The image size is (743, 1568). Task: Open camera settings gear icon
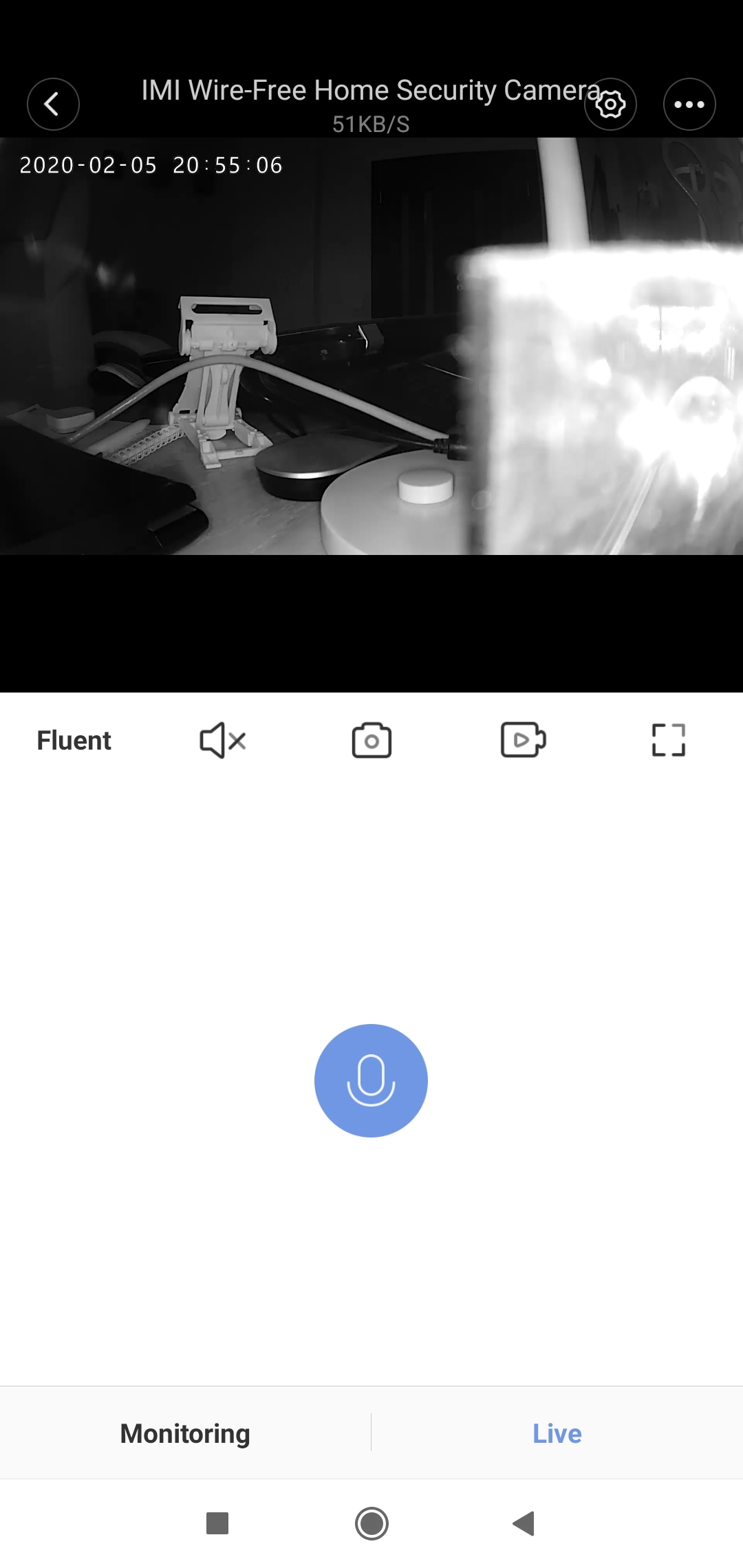click(610, 105)
